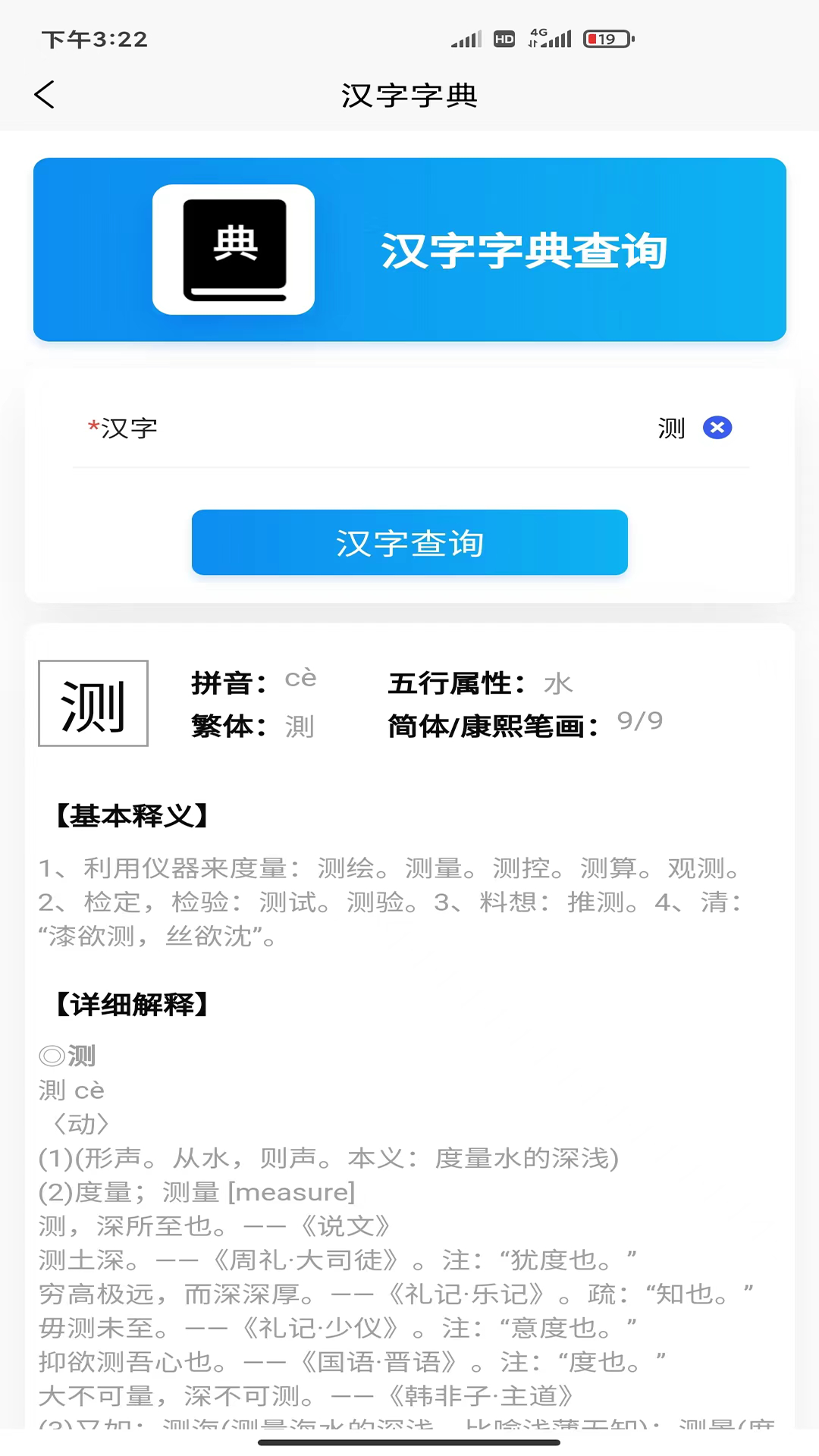
Task: Go back from the 汉字字典 page
Action: tap(45, 96)
